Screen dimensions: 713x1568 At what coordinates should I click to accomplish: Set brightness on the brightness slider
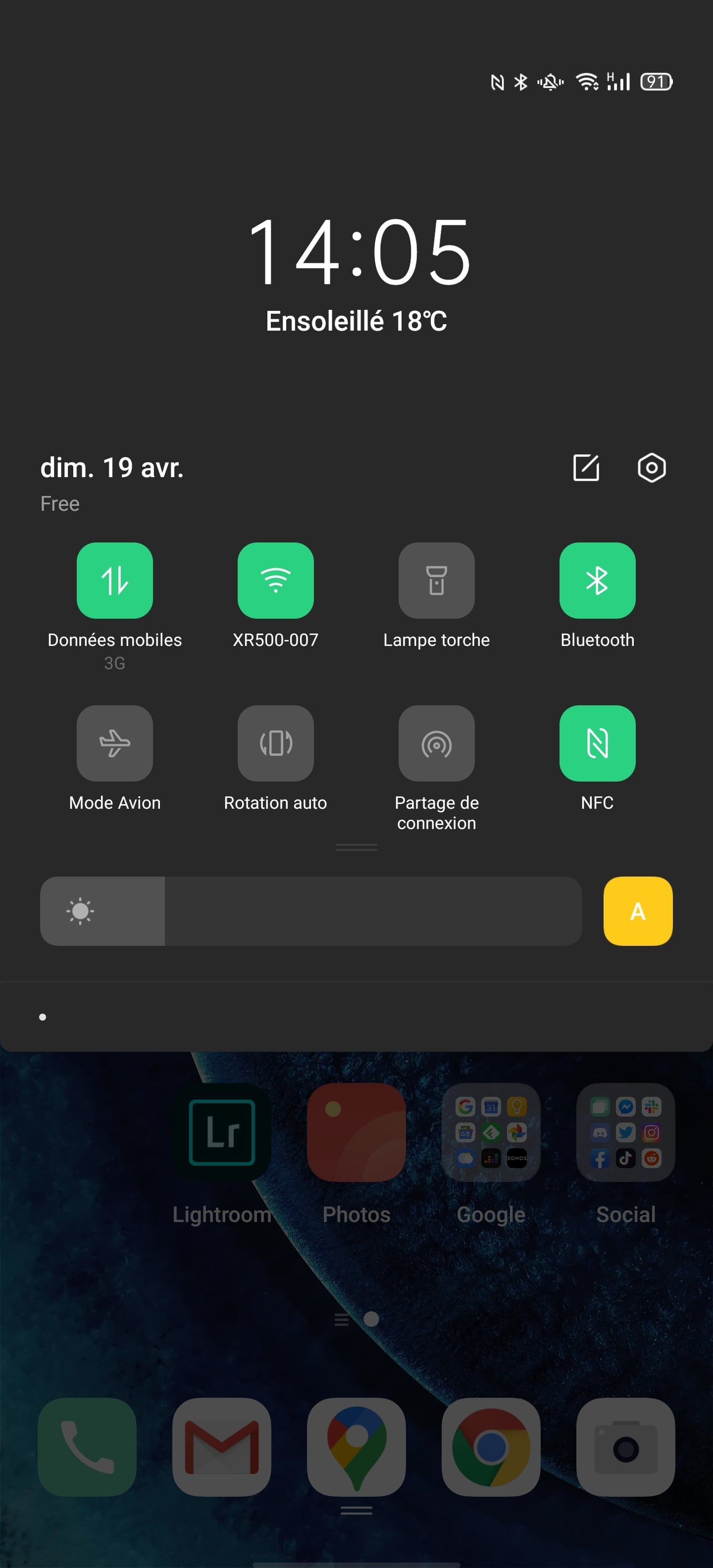pos(310,911)
